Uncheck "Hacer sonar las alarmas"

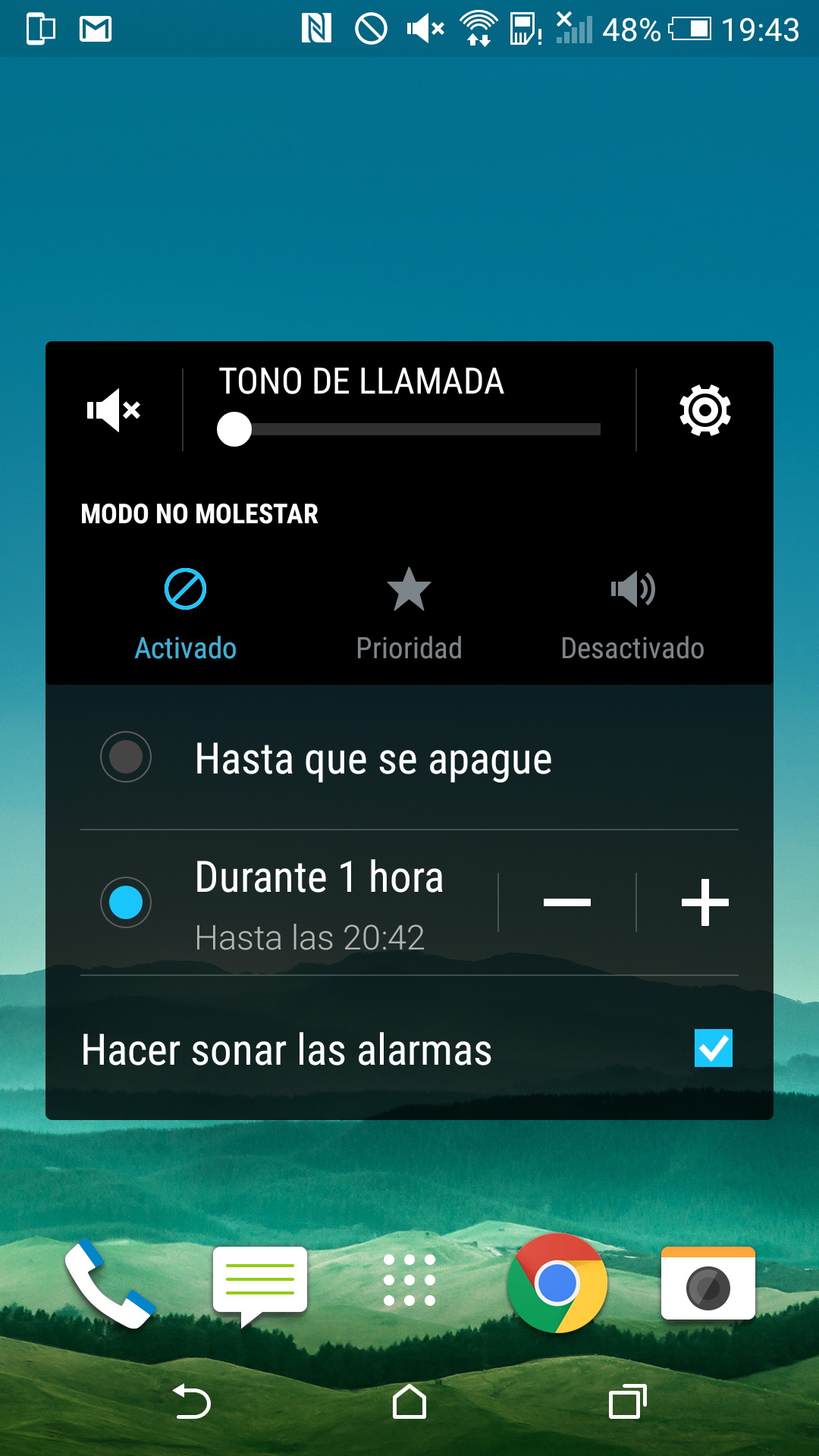pos(714,1049)
